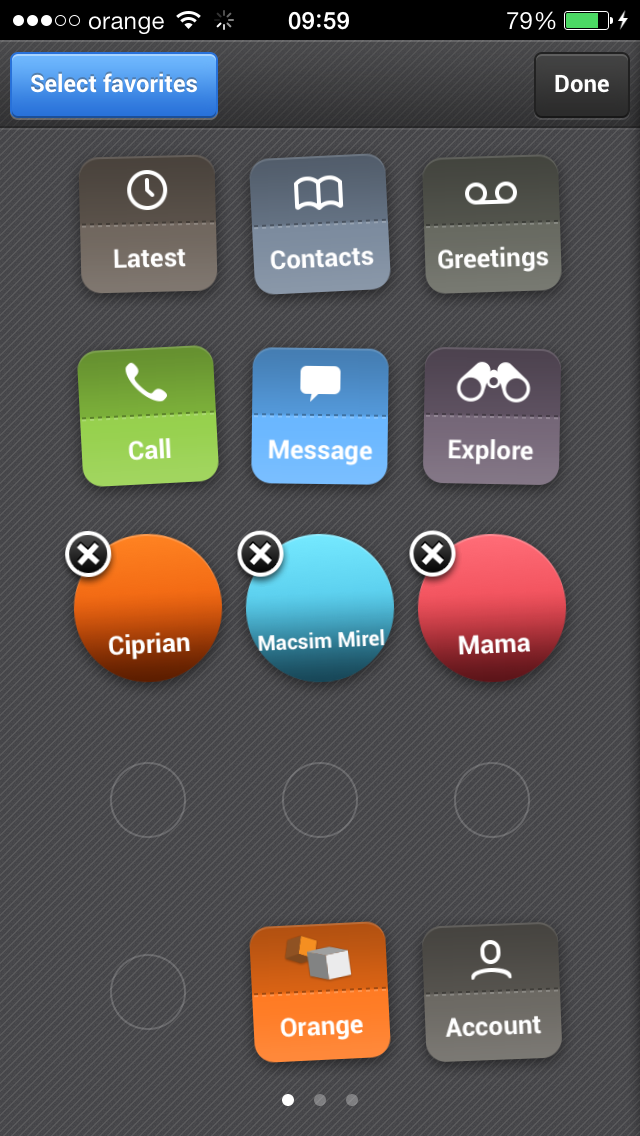The image size is (640, 1136).
Task: Open the Greetings voicemail tile
Action: coord(492,224)
